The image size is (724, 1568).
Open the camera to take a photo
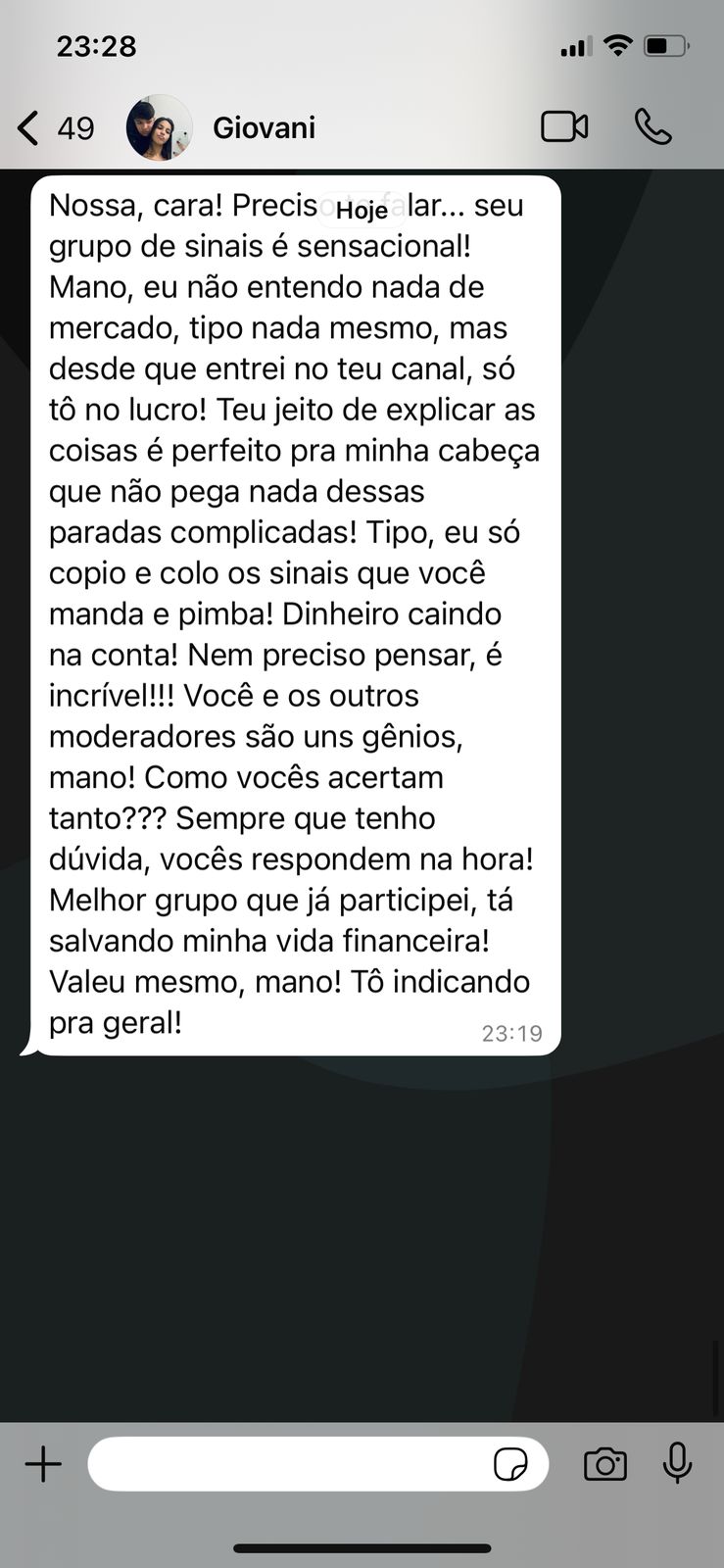coord(605,1464)
